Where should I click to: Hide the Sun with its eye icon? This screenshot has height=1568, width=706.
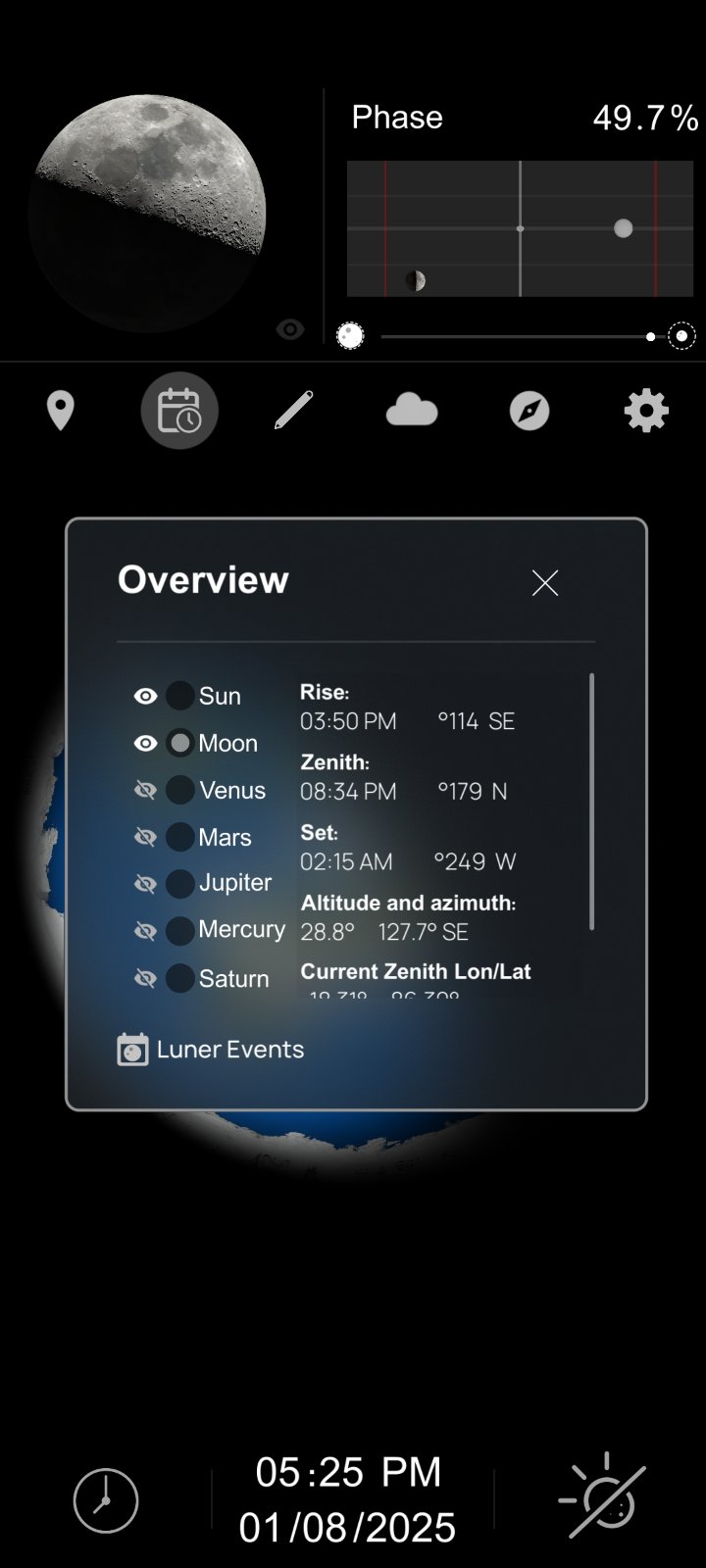pos(145,696)
